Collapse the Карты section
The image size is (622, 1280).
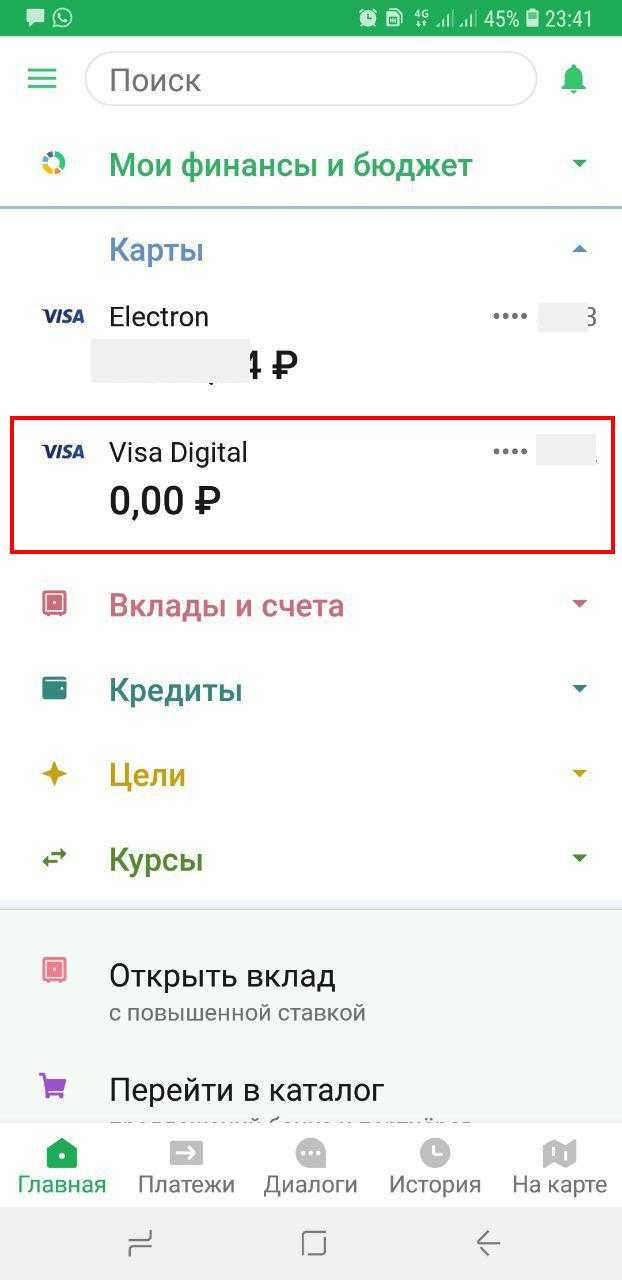(x=578, y=249)
